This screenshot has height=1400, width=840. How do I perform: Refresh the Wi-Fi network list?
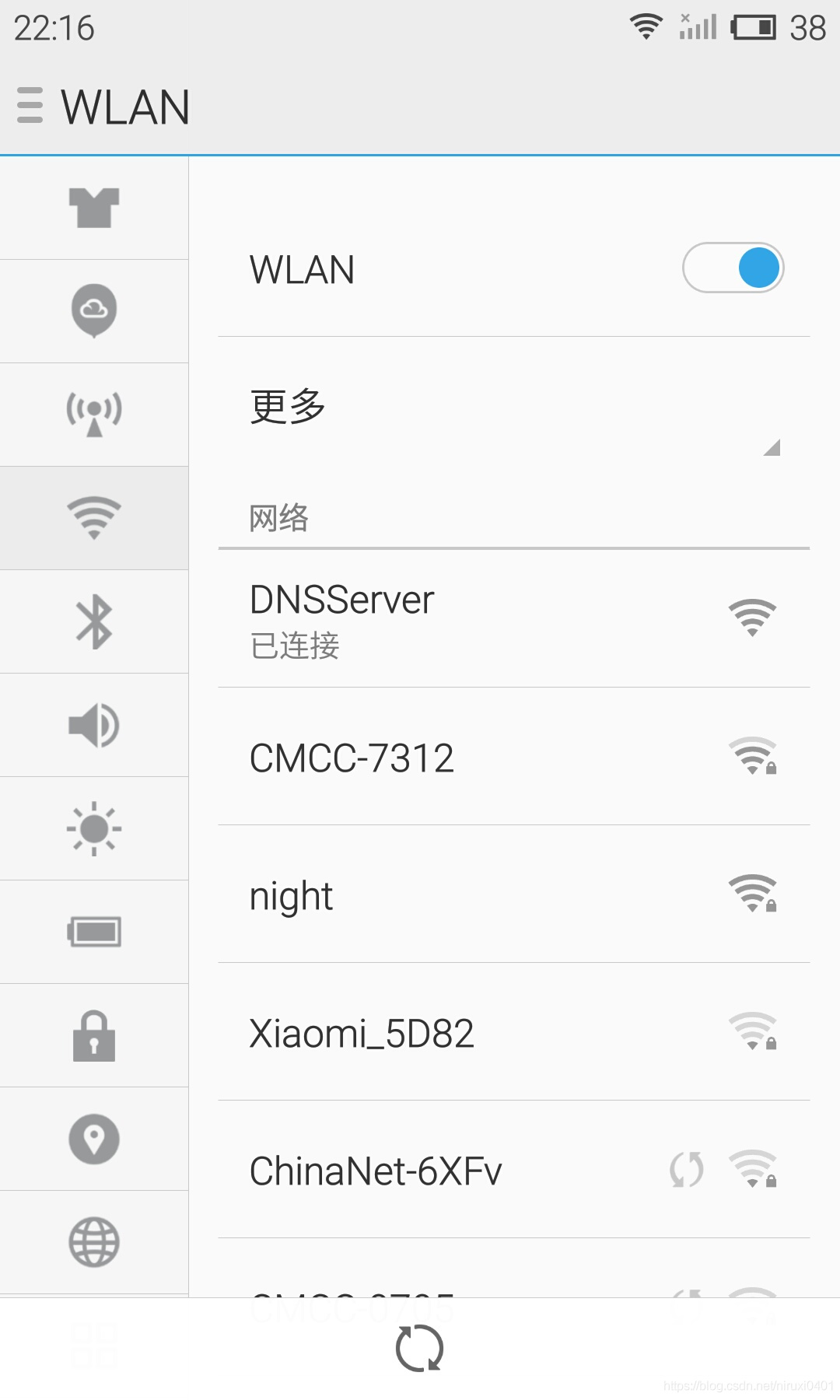click(x=419, y=1348)
